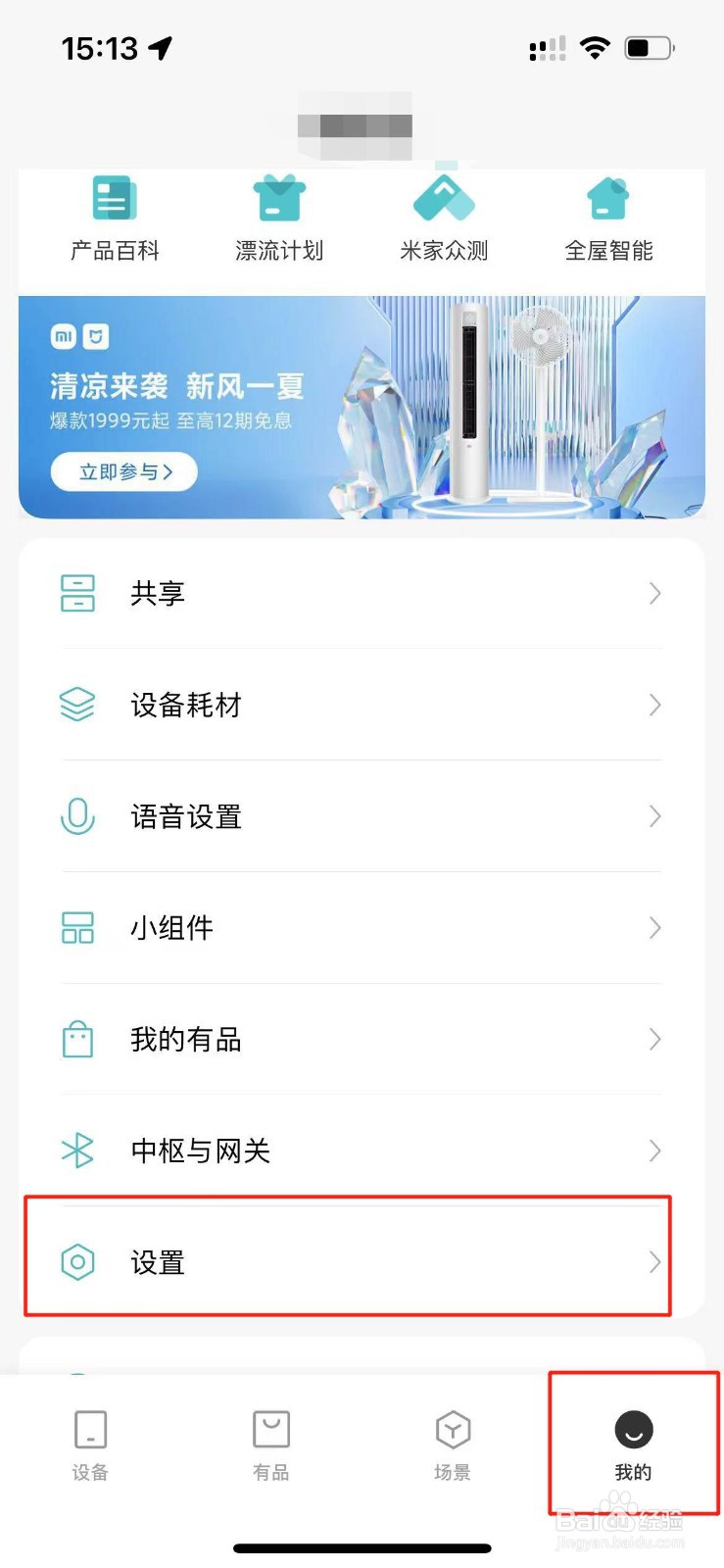Open 小组件 via its chevron arrow
724x1568 pixels.
[654, 928]
